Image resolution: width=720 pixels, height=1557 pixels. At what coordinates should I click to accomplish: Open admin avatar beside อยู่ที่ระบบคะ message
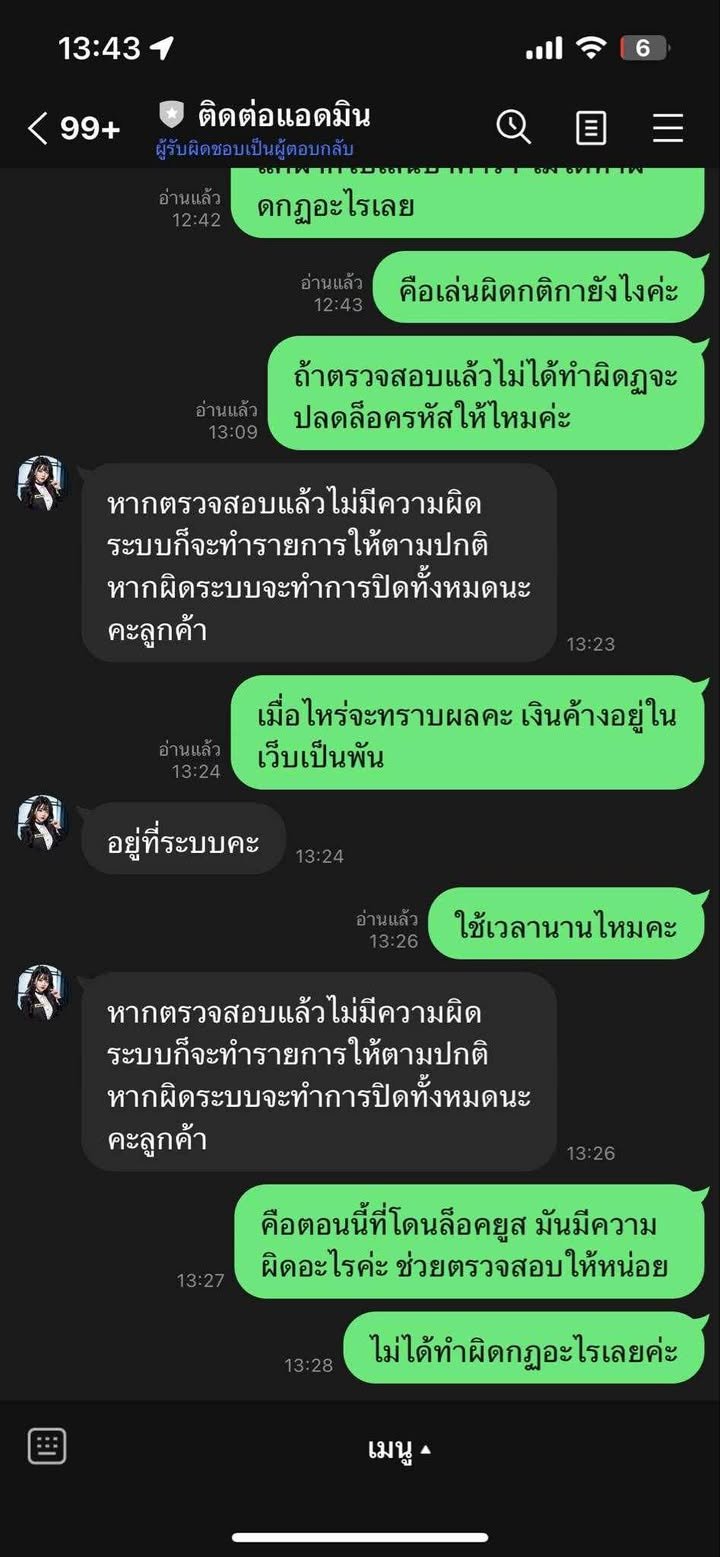tap(42, 823)
